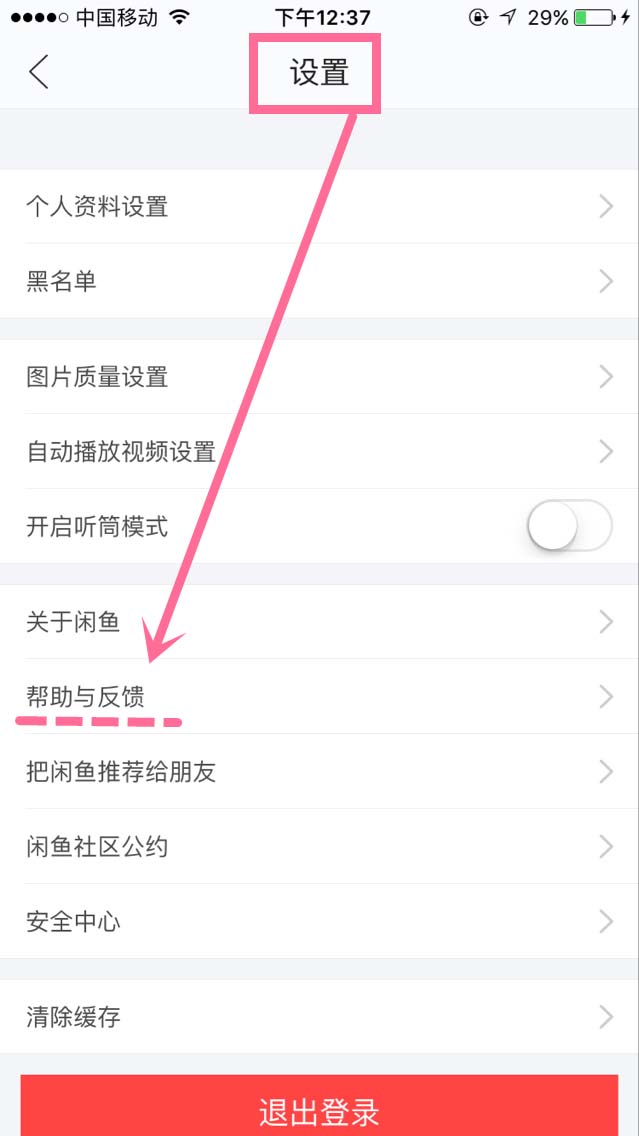Open 图片质量设置
Screen dimensions: 639x1136
[319, 377]
